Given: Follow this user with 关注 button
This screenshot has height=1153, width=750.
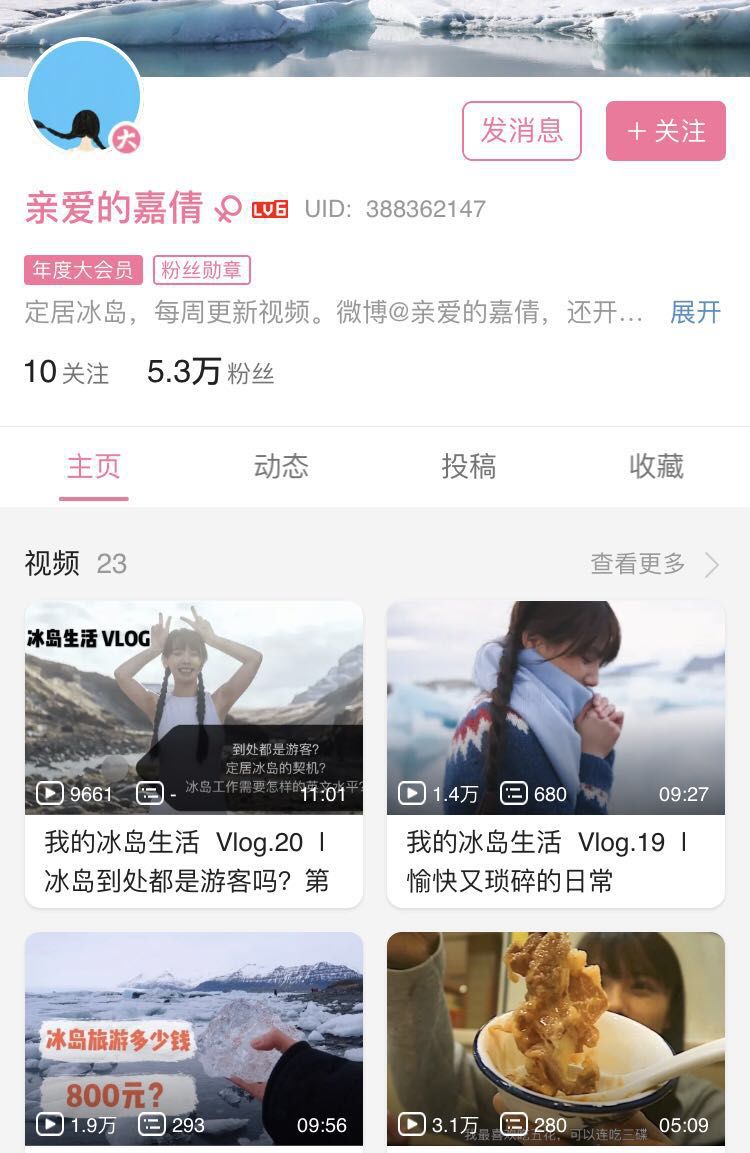Looking at the screenshot, I should (x=665, y=131).
